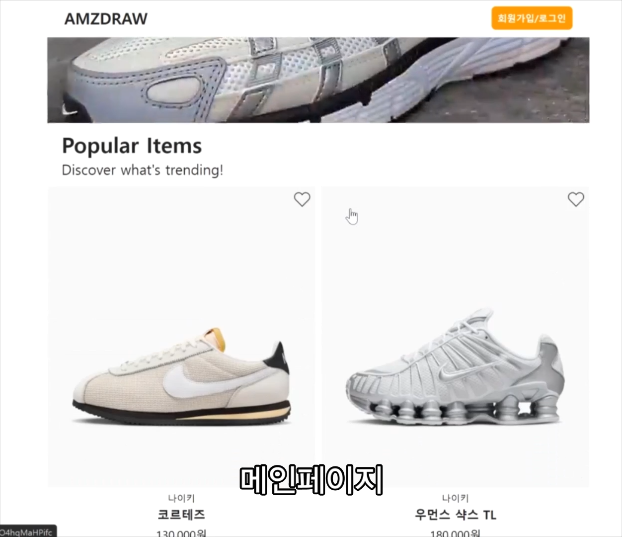The height and width of the screenshot is (537, 622).
Task: Like the 우먼스 샥스 TL sneaker
Action: (x=576, y=200)
